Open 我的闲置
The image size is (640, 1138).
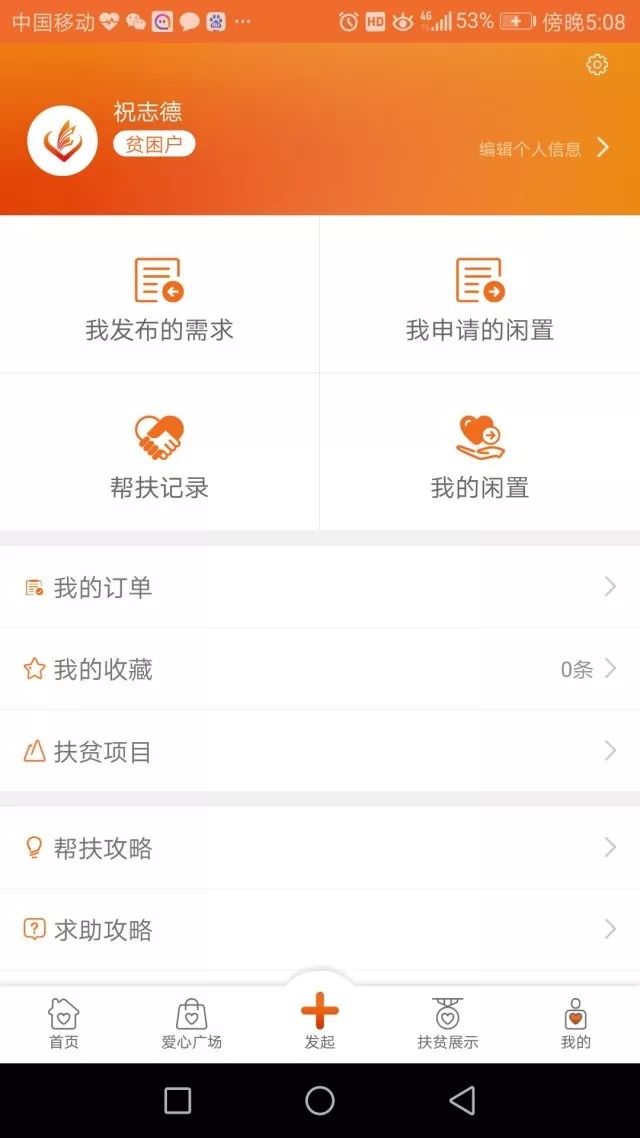tap(480, 453)
